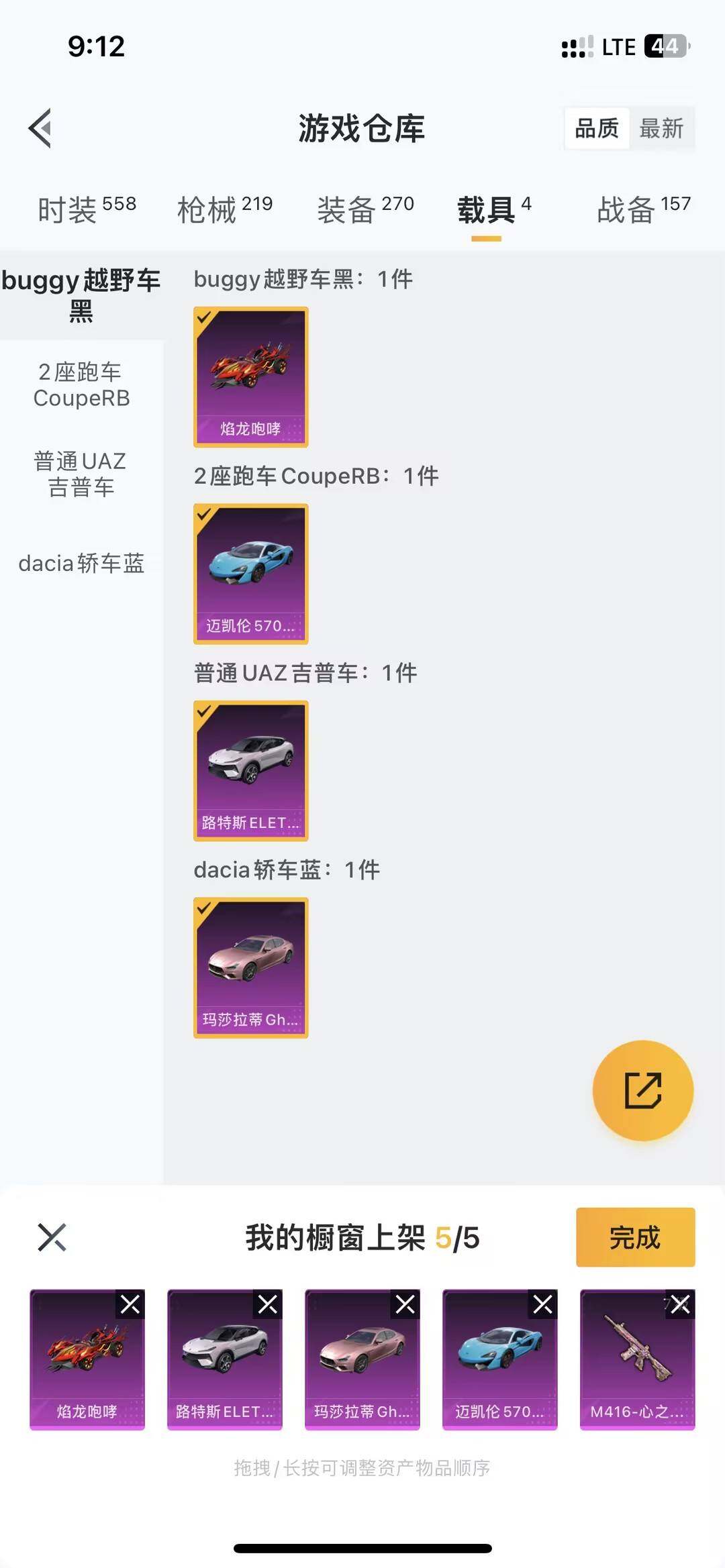Select 品质 sorting option

click(x=598, y=129)
